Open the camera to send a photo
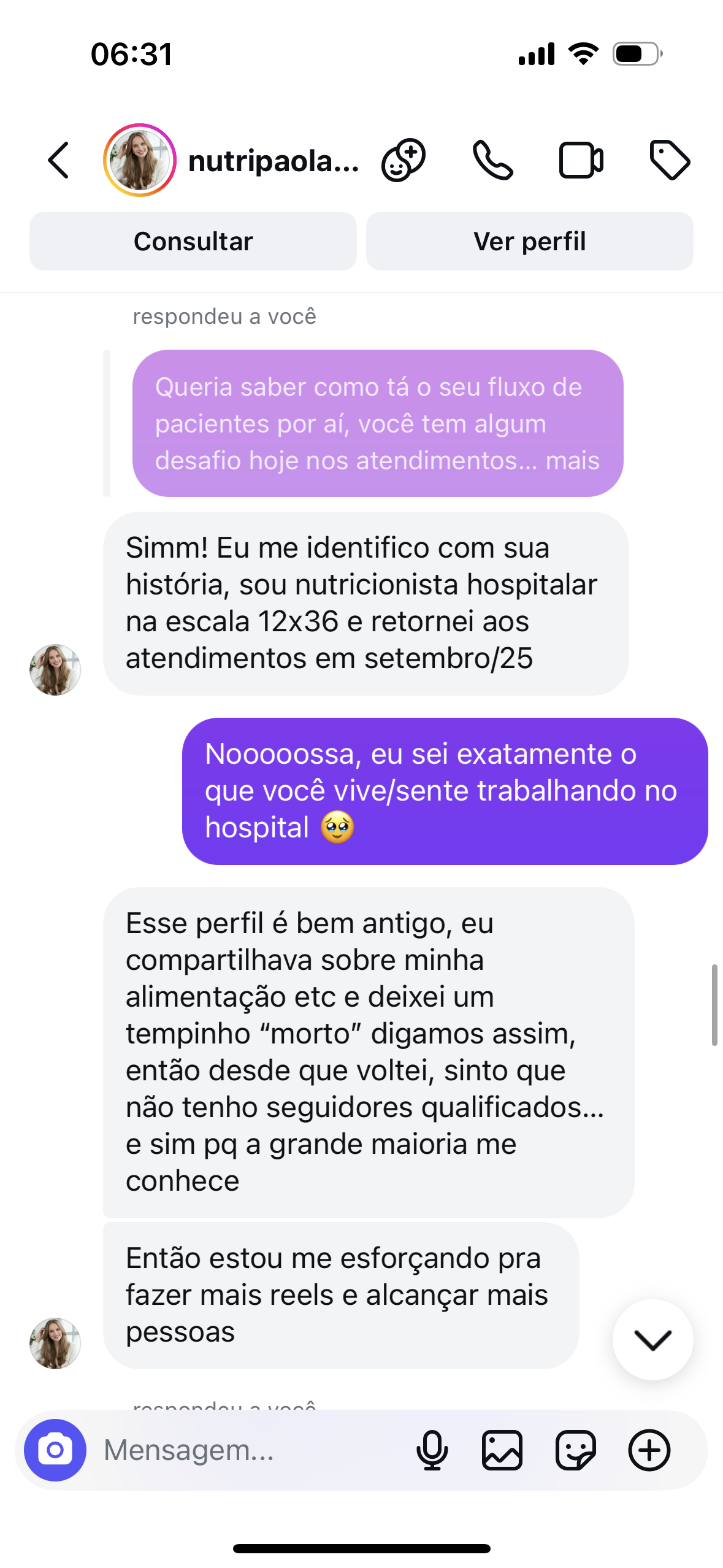 pyautogui.click(x=55, y=1450)
